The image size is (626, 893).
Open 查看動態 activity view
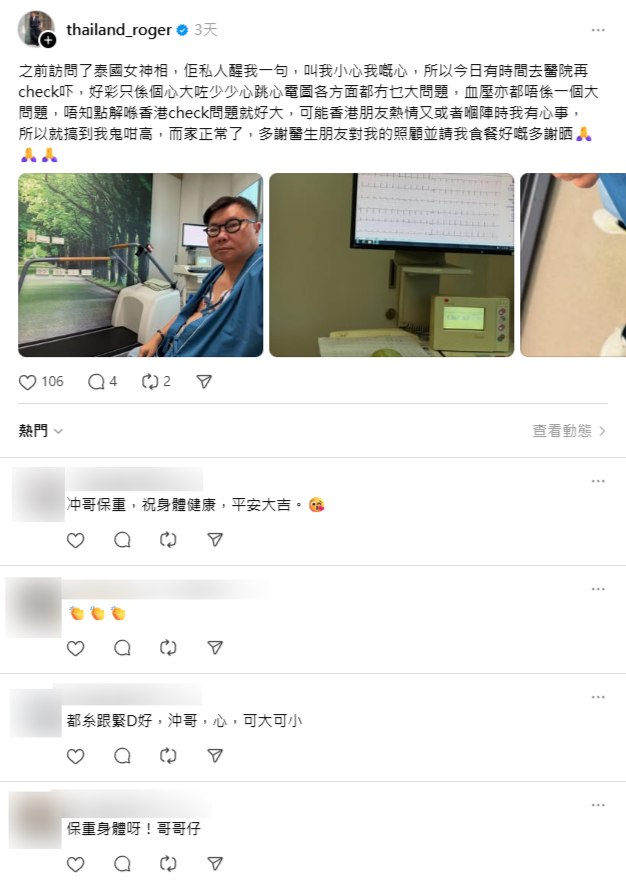coord(569,431)
